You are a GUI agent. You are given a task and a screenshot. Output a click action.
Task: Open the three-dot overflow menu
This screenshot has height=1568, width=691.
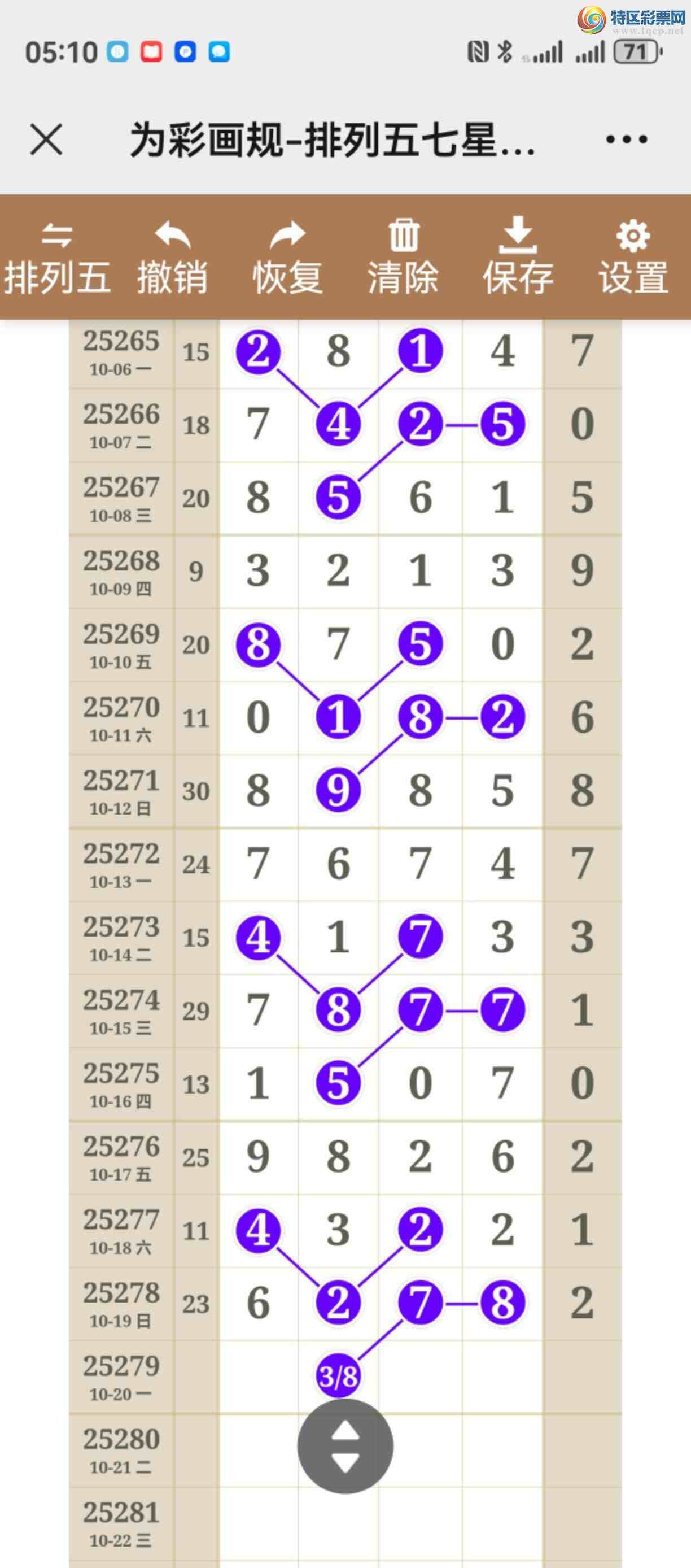(x=627, y=140)
